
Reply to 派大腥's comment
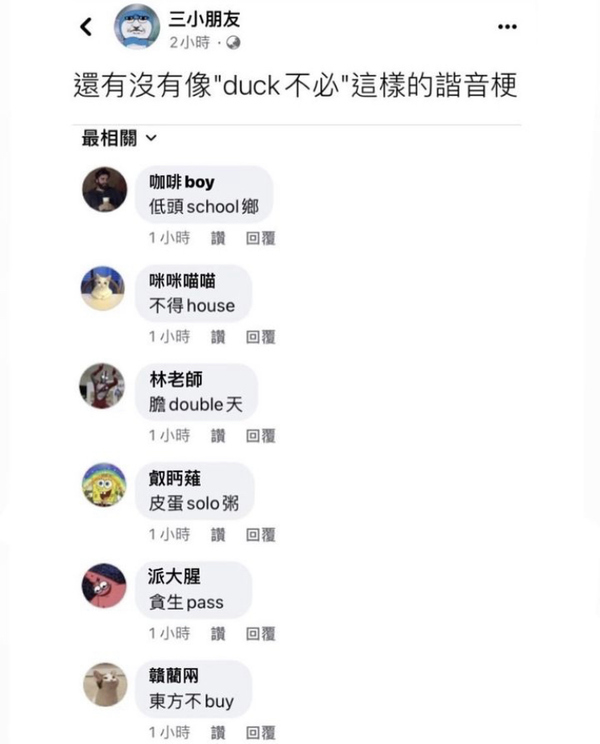260,634
